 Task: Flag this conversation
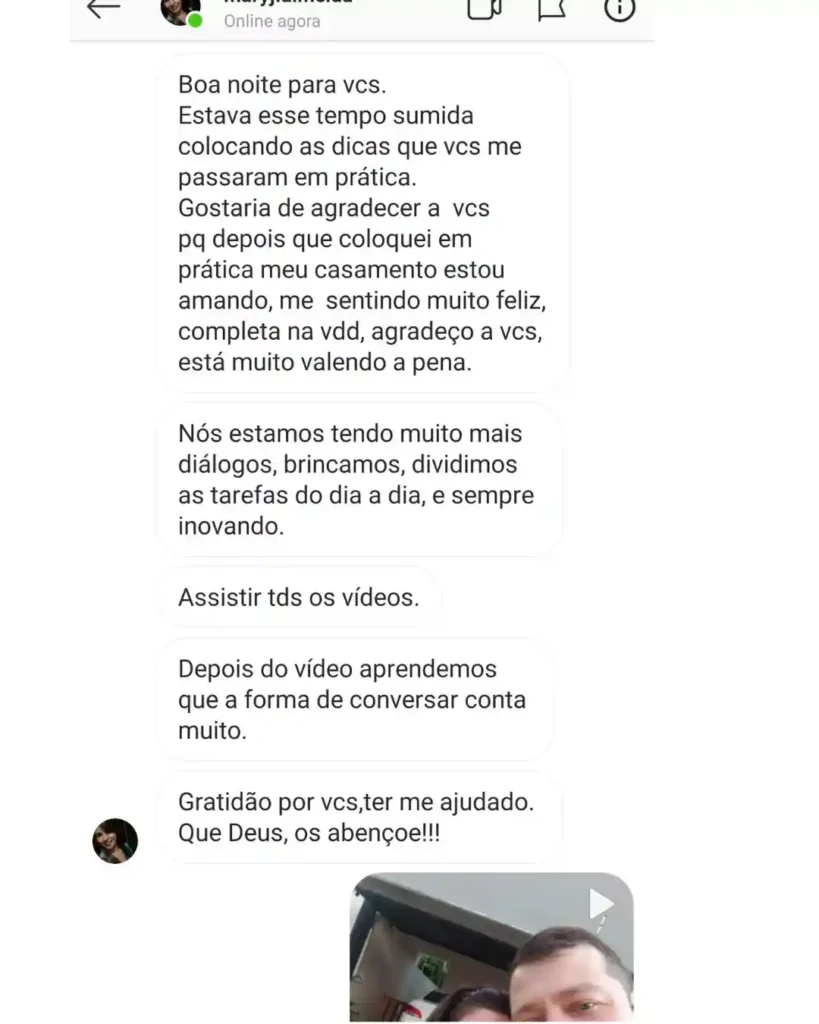552,9
